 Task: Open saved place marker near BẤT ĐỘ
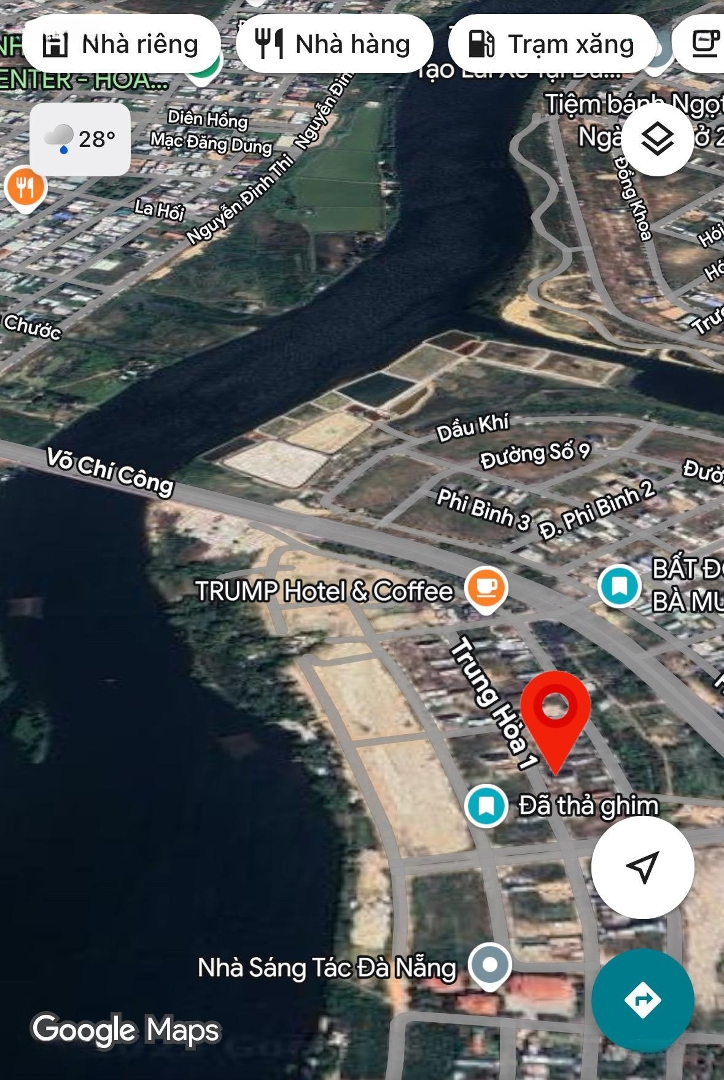(x=619, y=586)
